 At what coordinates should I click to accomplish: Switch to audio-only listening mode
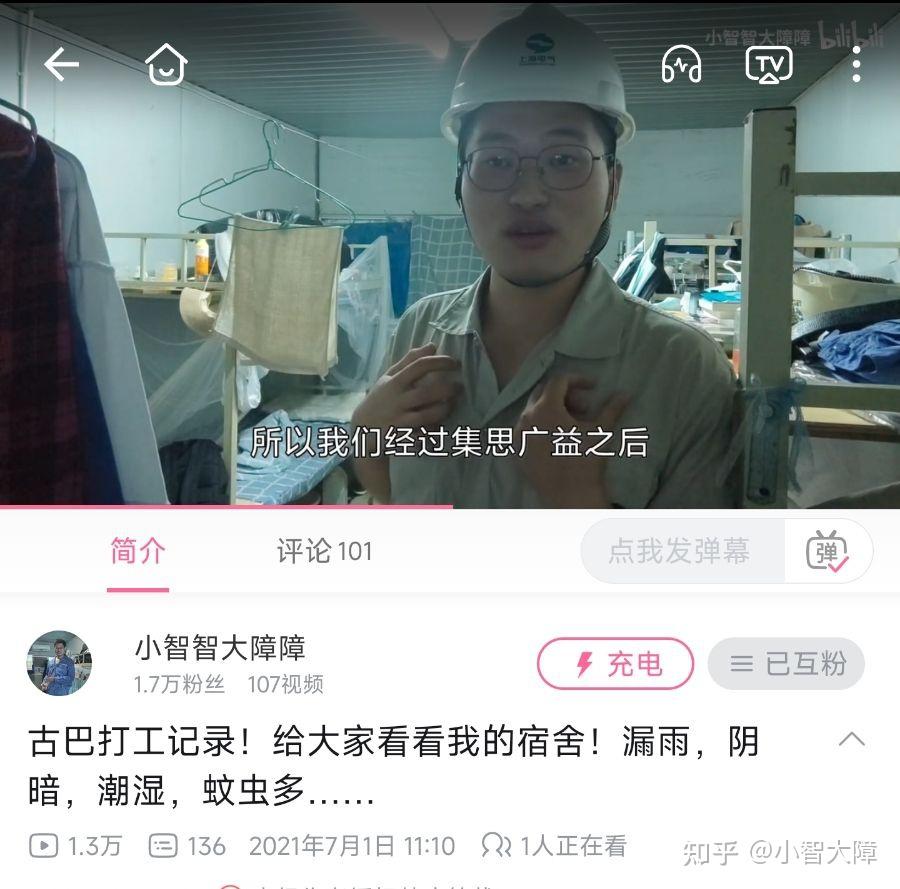pos(681,65)
